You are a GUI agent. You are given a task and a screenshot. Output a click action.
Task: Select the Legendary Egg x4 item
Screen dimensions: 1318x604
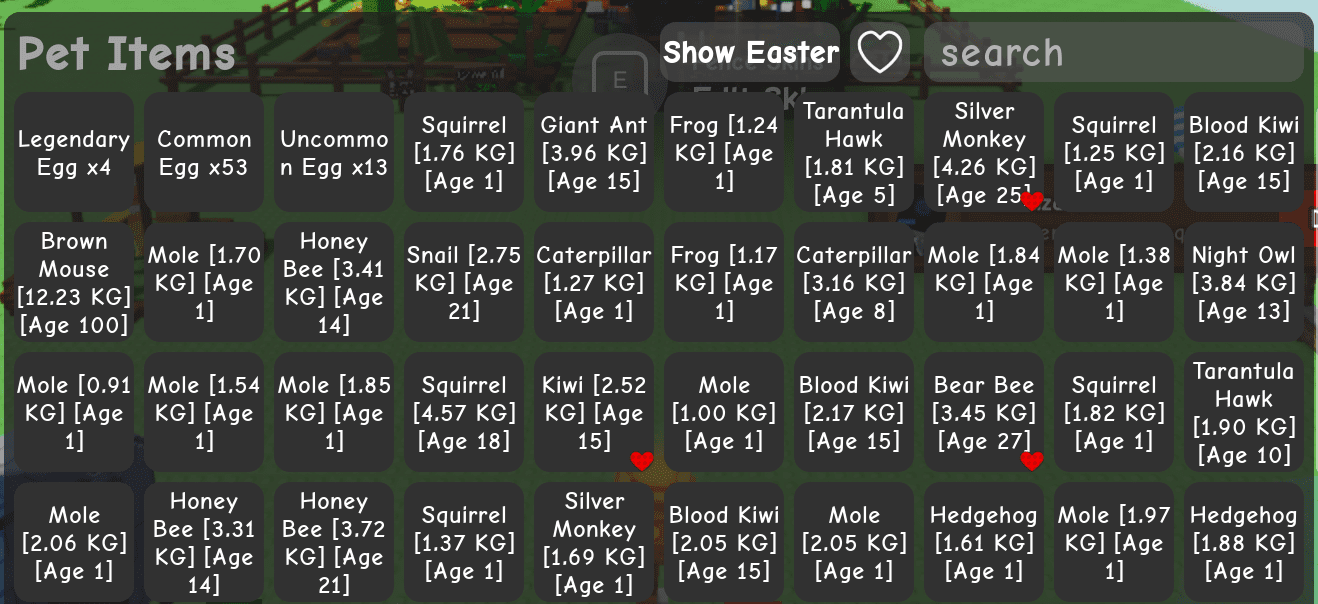[74, 153]
